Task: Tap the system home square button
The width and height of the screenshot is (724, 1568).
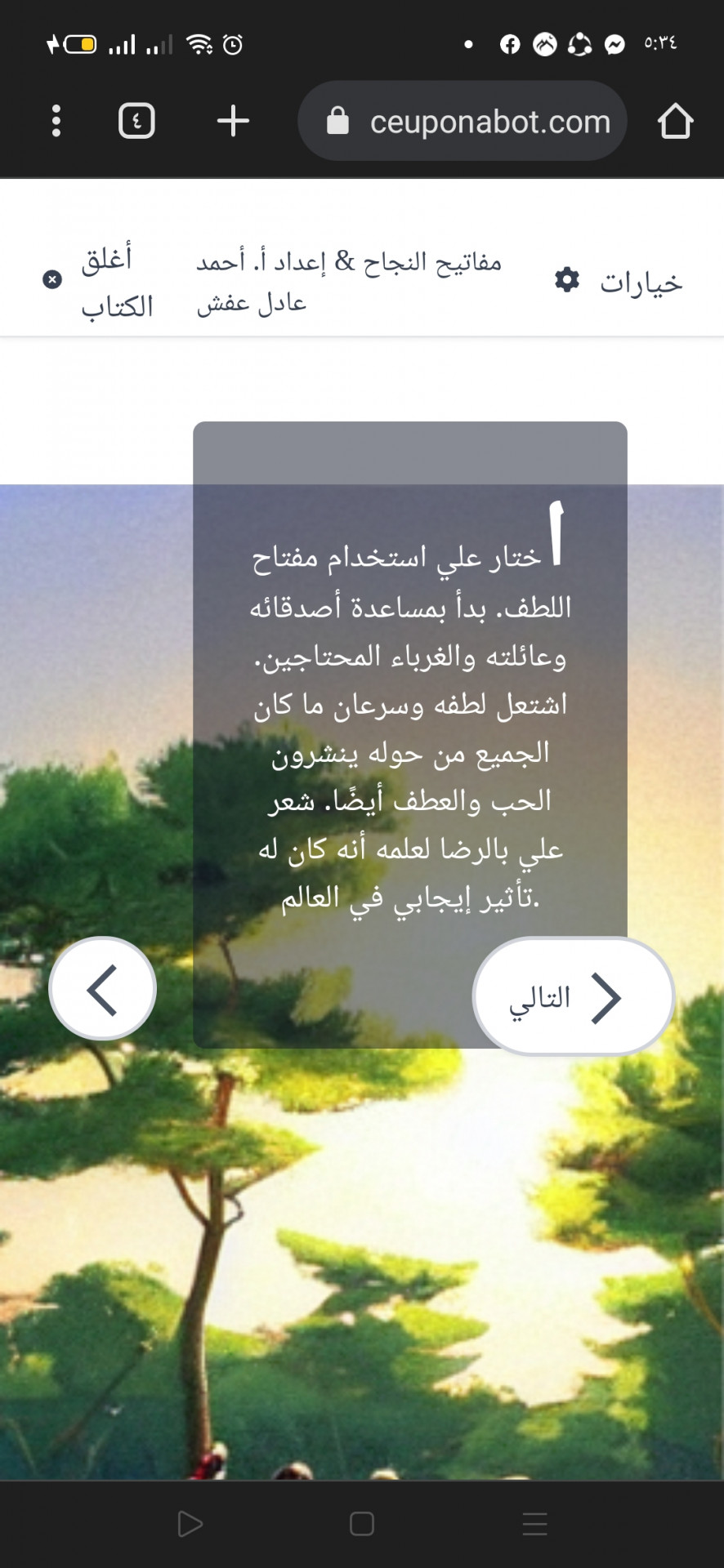Action: point(361,1524)
